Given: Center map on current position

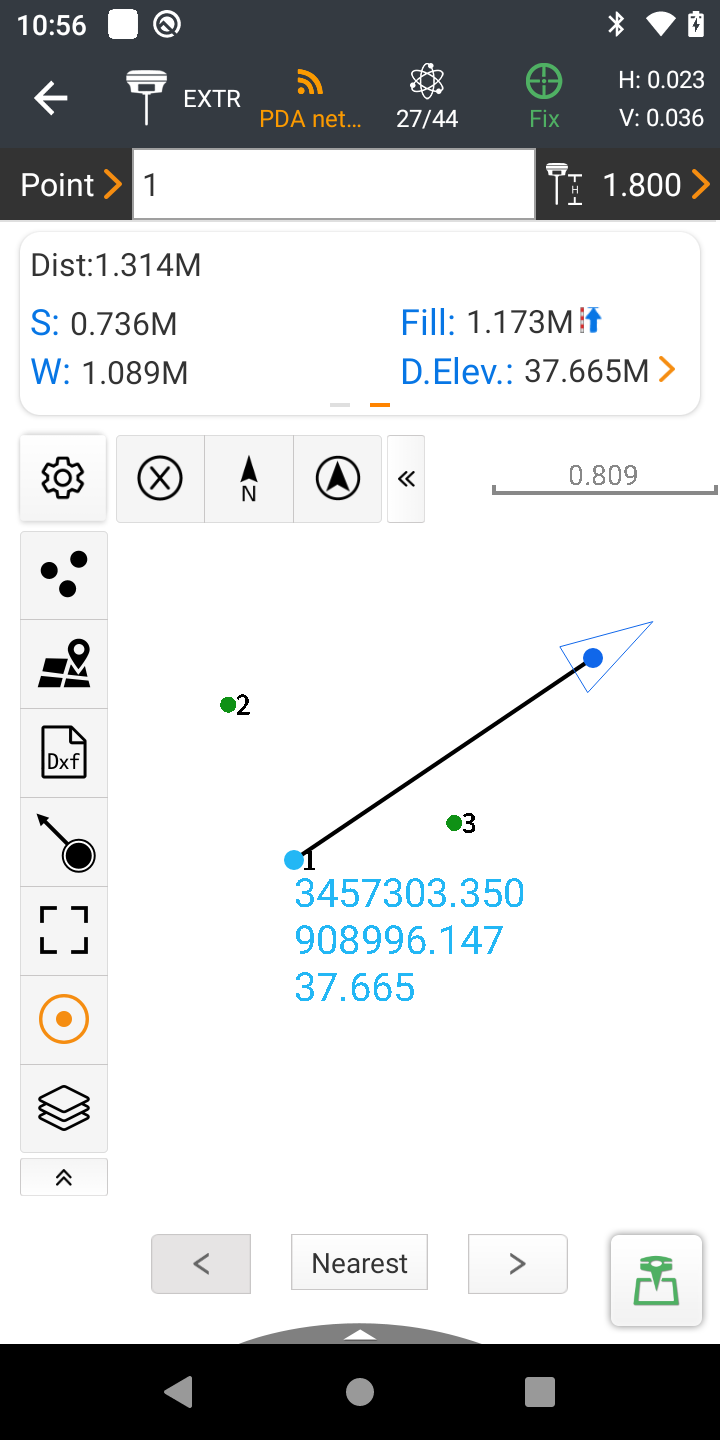Looking at the screenshot, I should point(64,1019).
